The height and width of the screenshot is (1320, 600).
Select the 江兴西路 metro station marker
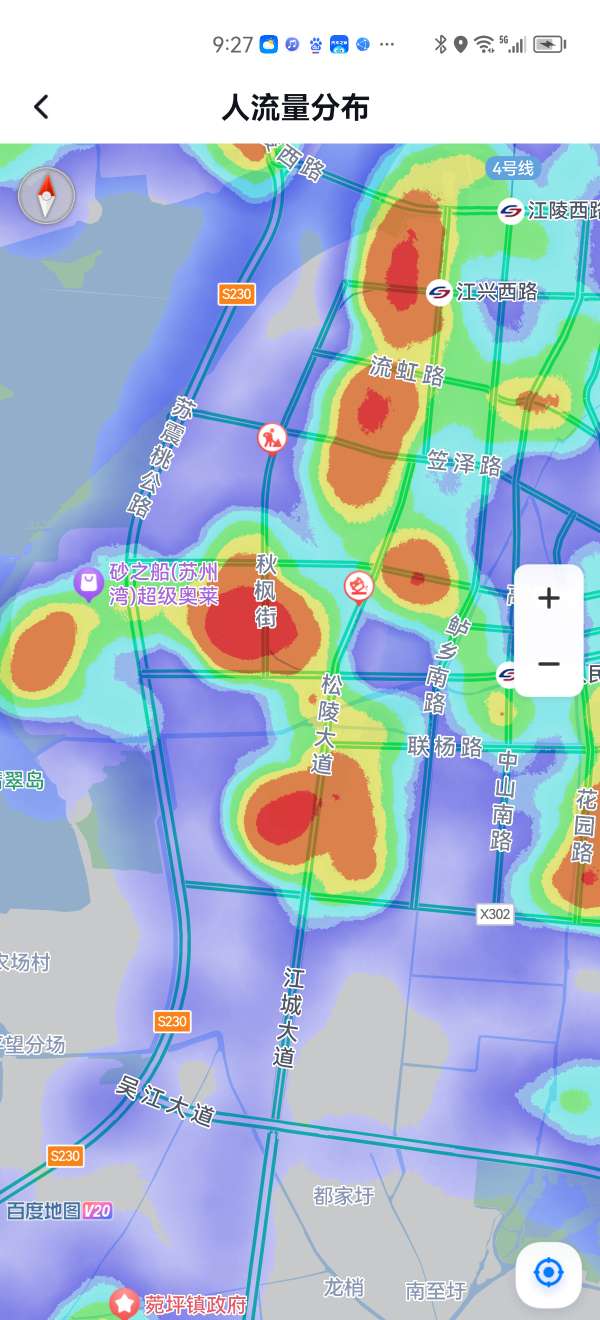(438, 292)
